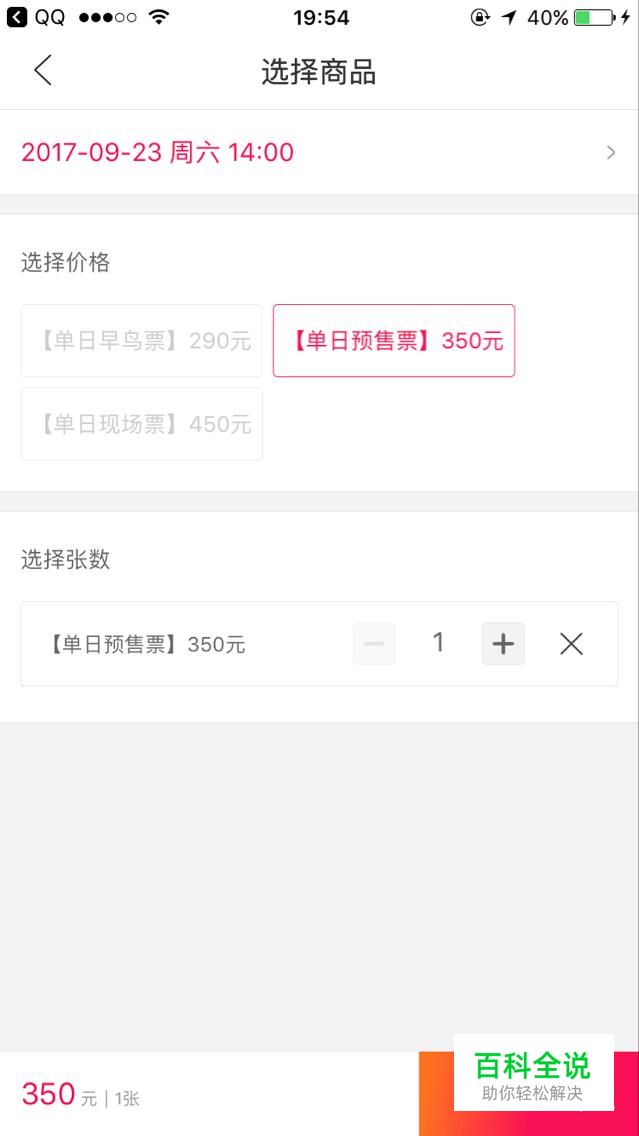Go back from the 选择商品 page
Viewport: 639px width, 1136px height.
pos(43,70)
